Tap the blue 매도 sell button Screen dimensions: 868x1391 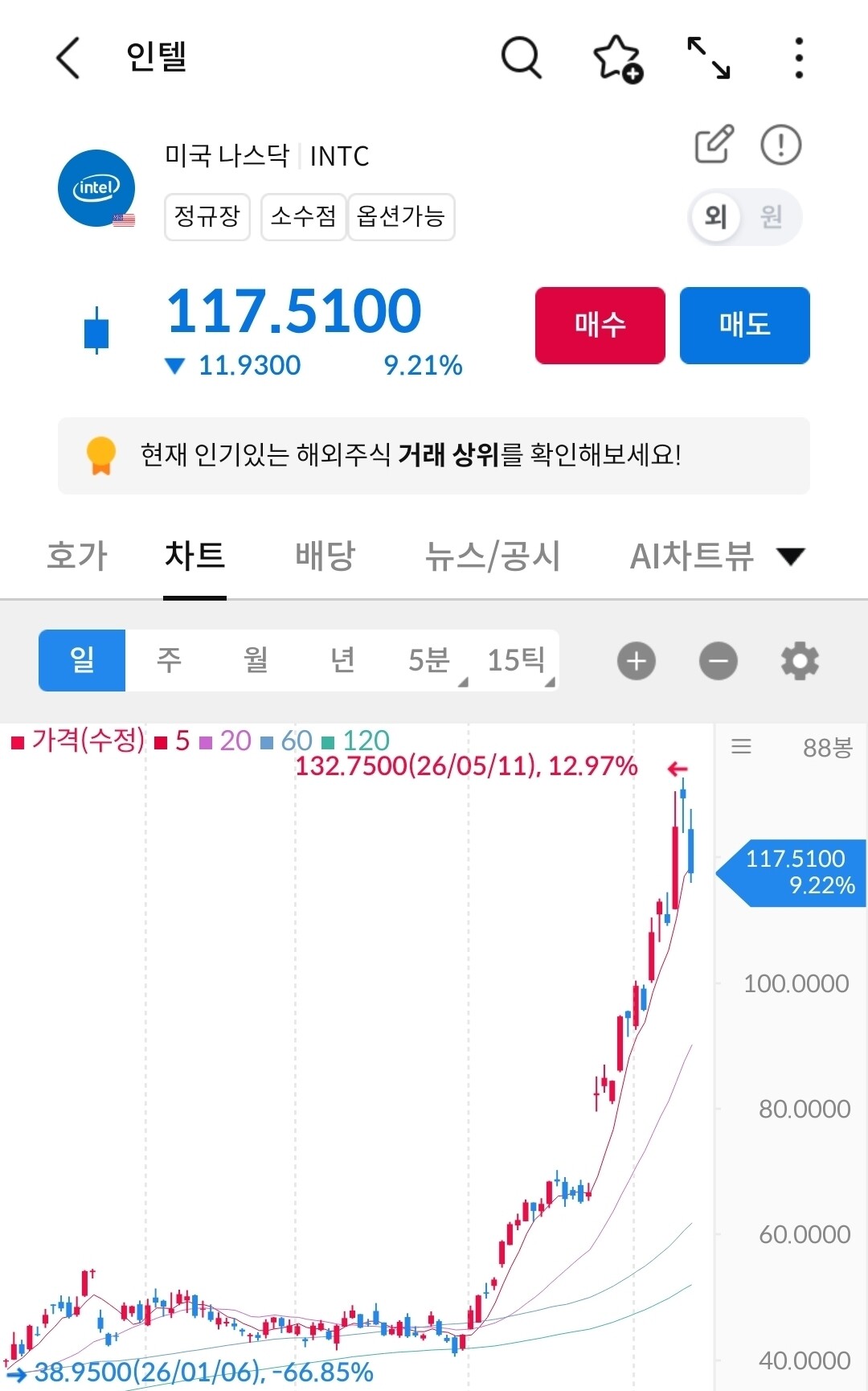744,325
